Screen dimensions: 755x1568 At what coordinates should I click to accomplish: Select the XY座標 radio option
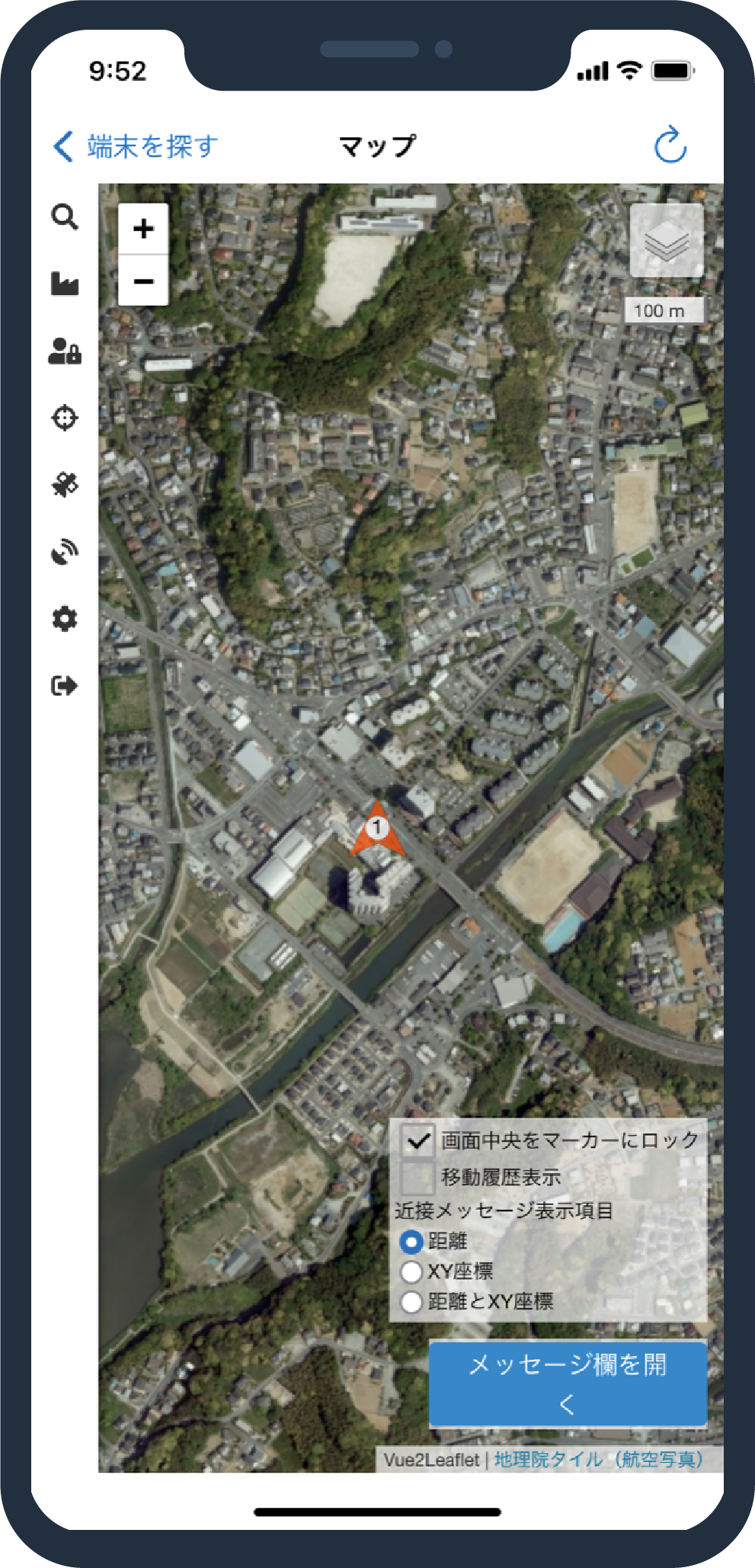tap(411, 1271)
